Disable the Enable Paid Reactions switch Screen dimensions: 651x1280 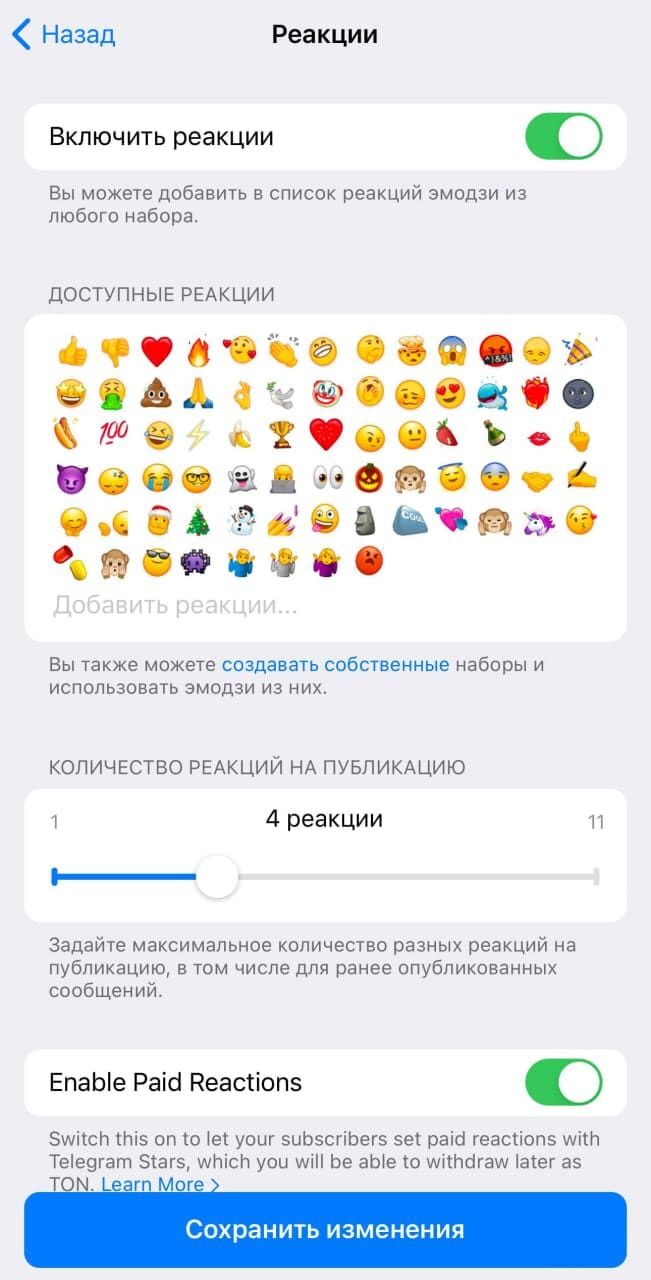tap(563, 1082)
